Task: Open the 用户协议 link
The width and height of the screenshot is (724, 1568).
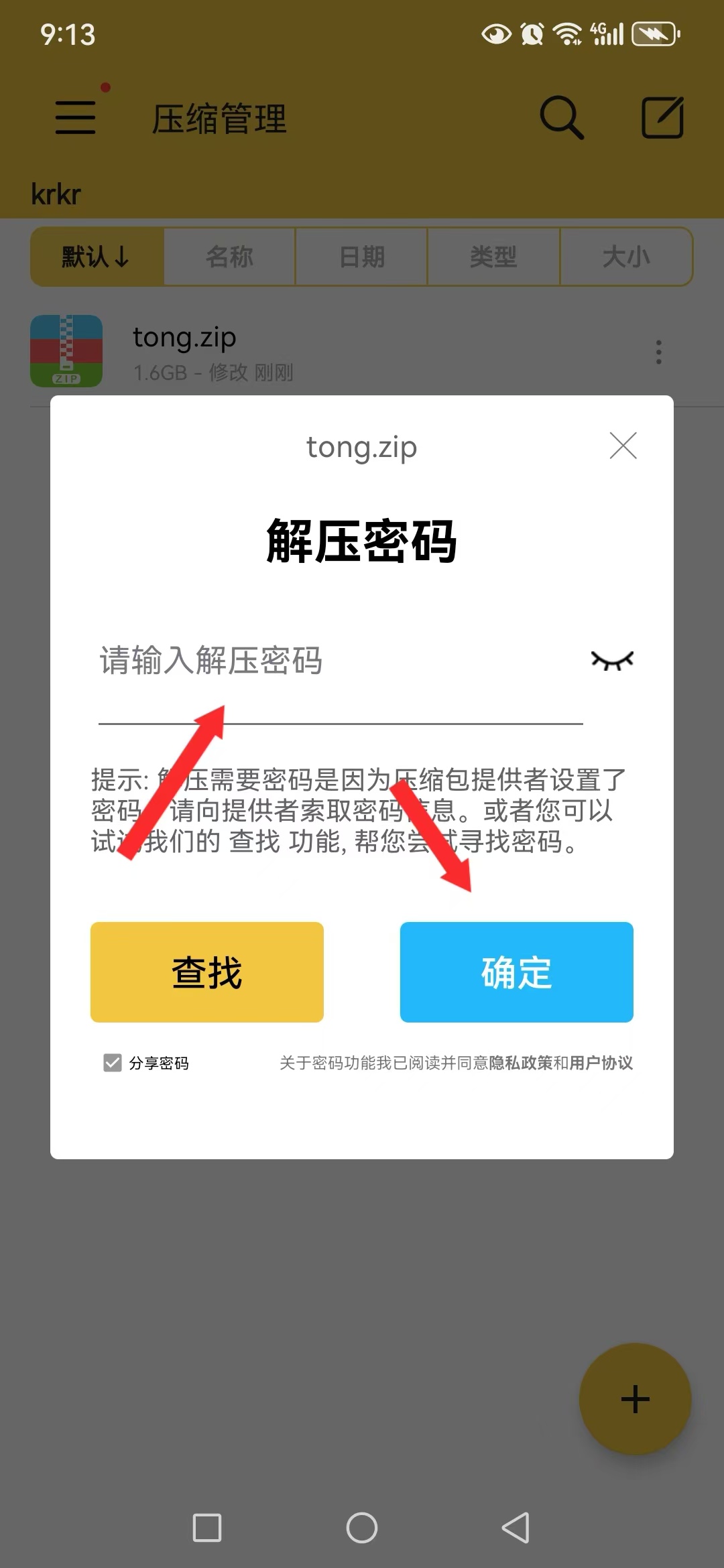Action: coord(601,1063)
